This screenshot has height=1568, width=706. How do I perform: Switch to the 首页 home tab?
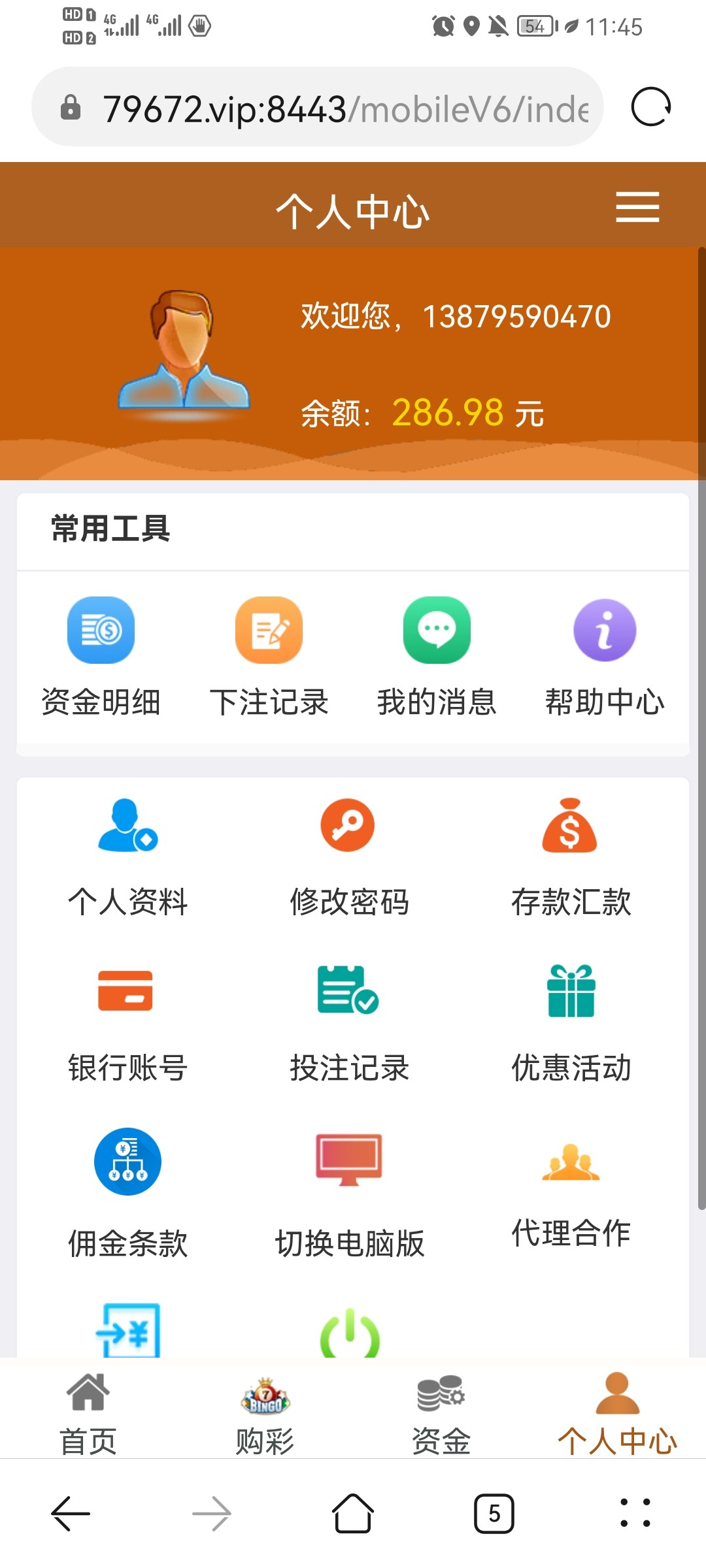(x=88, y=1414)
